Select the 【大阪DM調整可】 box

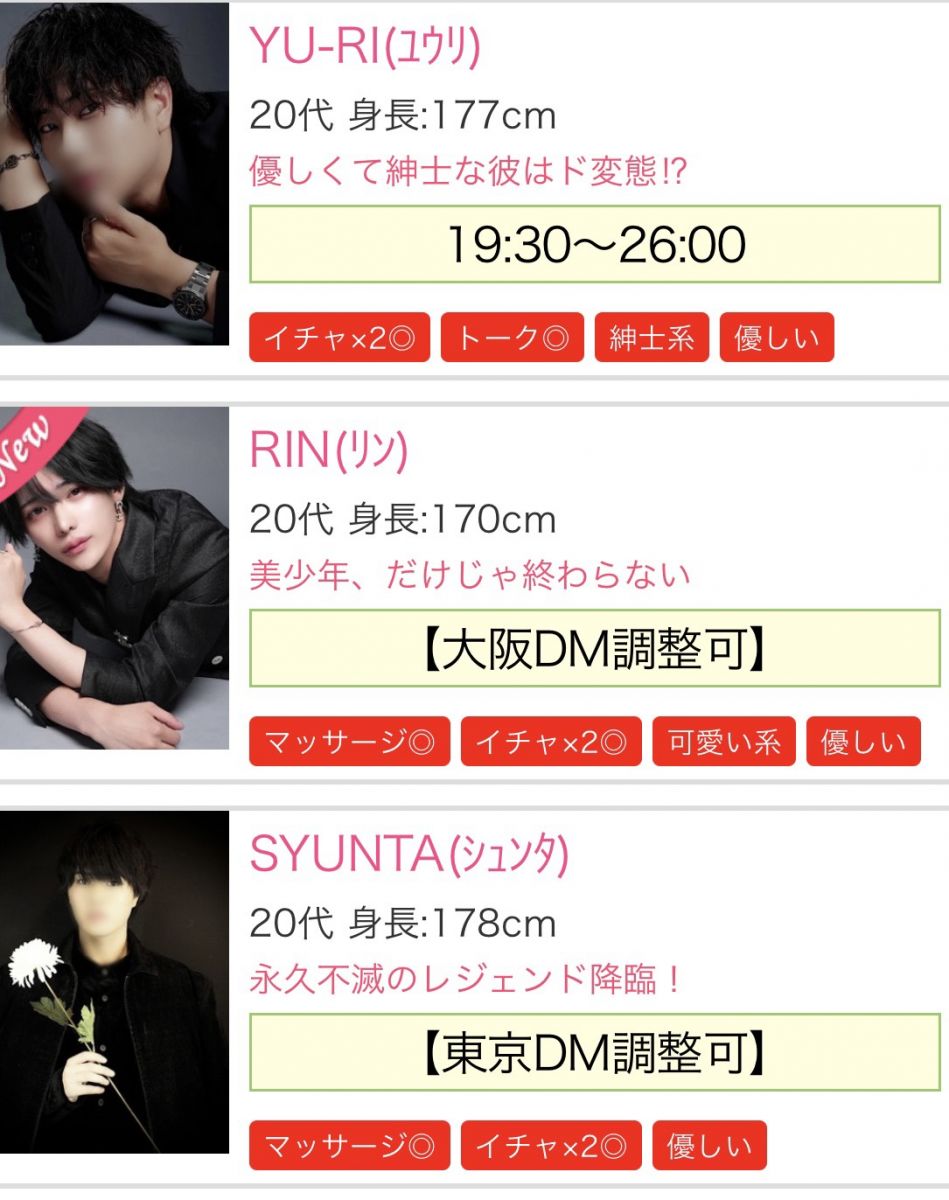pyautogui.click(x=594, y=651)
